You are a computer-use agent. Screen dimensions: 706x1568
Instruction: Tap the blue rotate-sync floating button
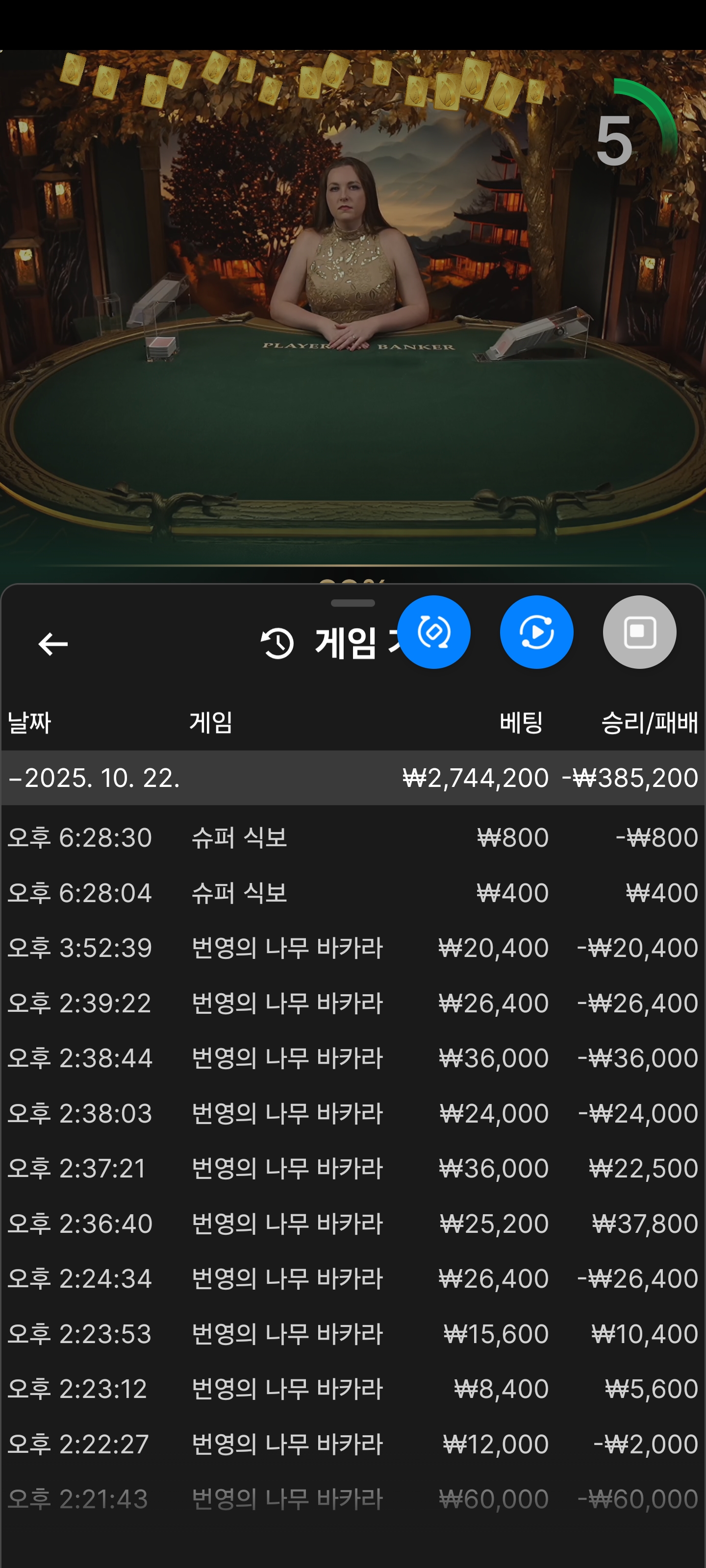click(x=434, y=633)
